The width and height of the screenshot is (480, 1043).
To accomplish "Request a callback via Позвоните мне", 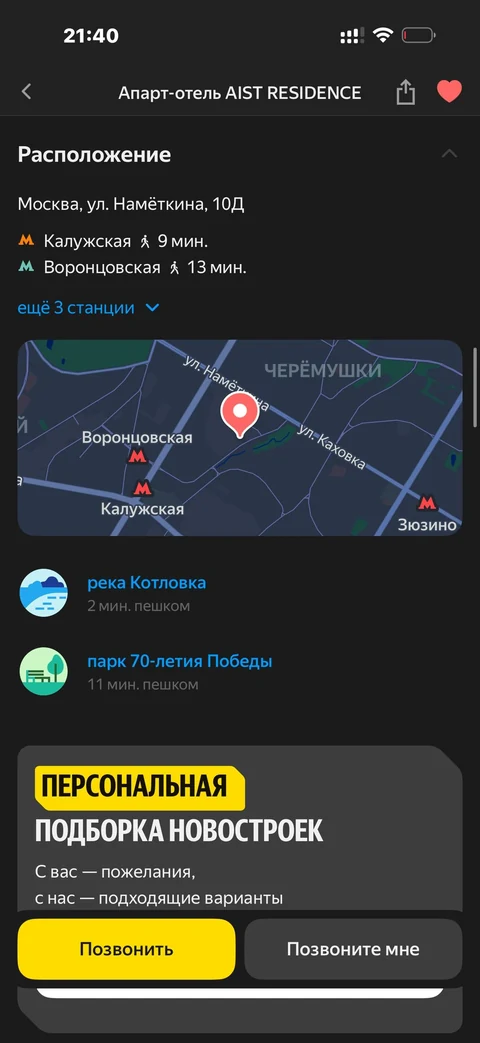I will pyautogui.click(x=353, y=949).
